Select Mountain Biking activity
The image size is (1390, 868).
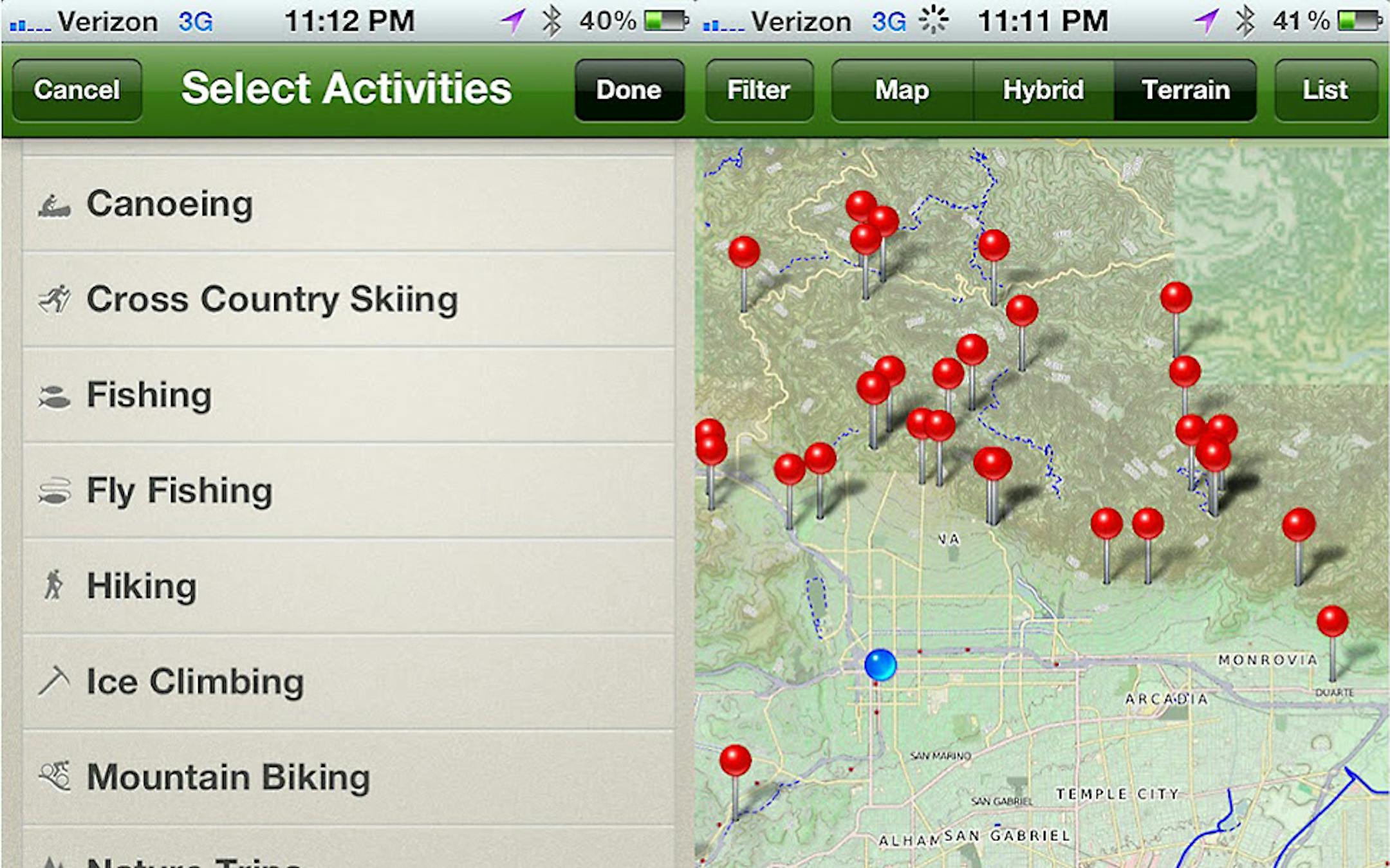pyautogui.click(x=347, y=777)
